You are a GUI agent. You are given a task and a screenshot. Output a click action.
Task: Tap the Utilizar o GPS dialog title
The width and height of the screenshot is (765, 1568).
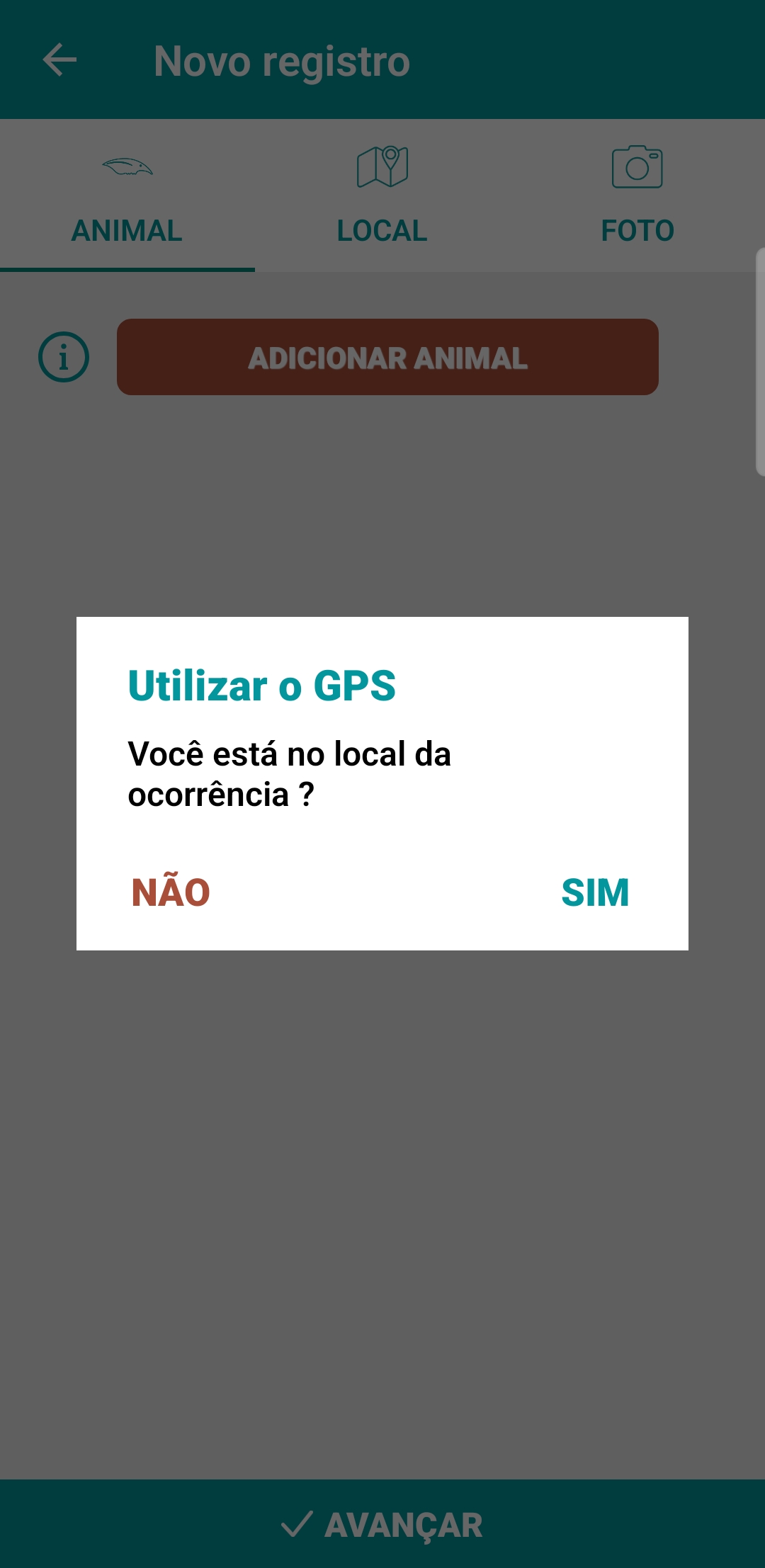[262, 685]
